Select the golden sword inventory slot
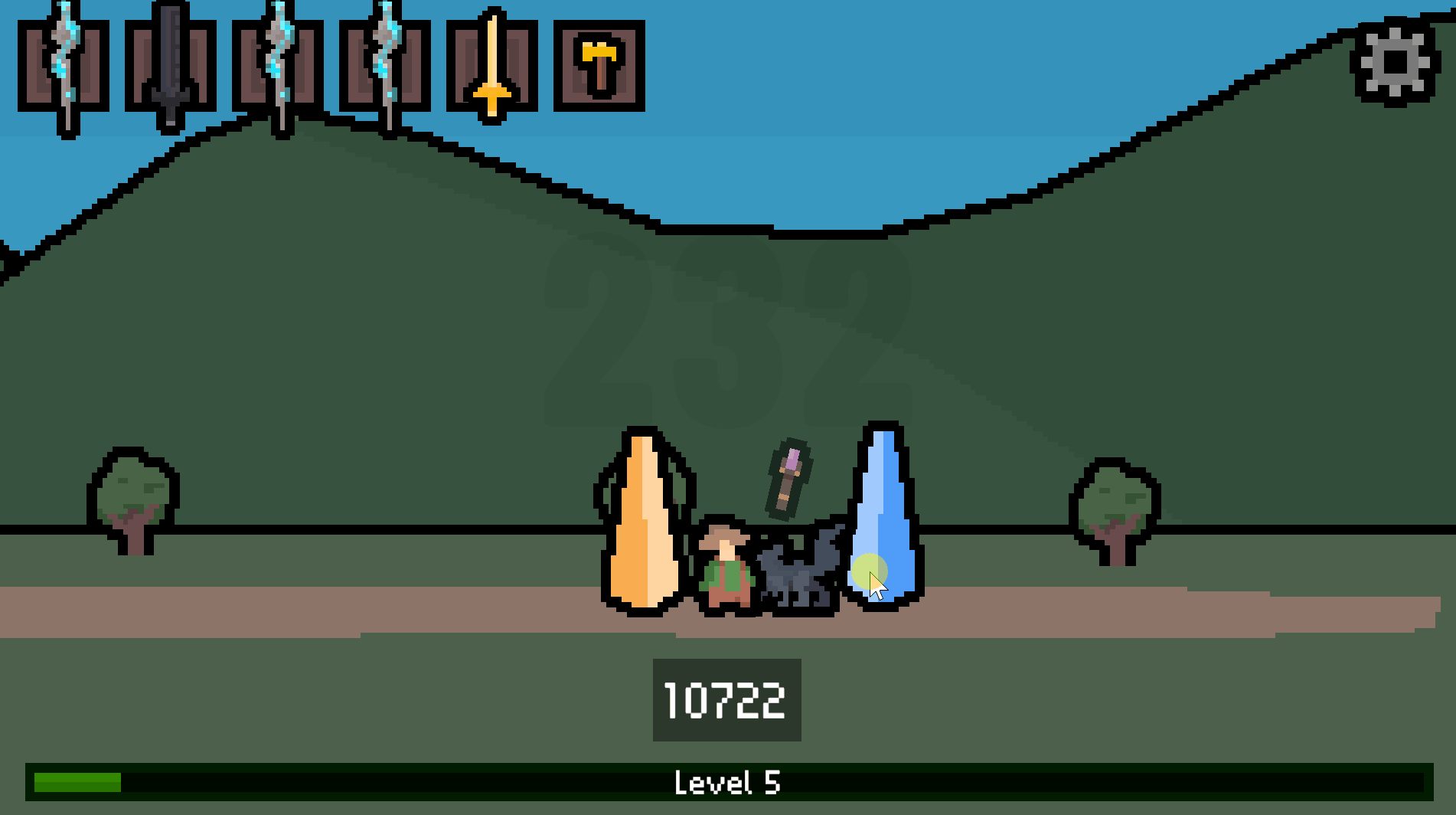The height and width of the screenshot is (815, 1456). [491, 67]
